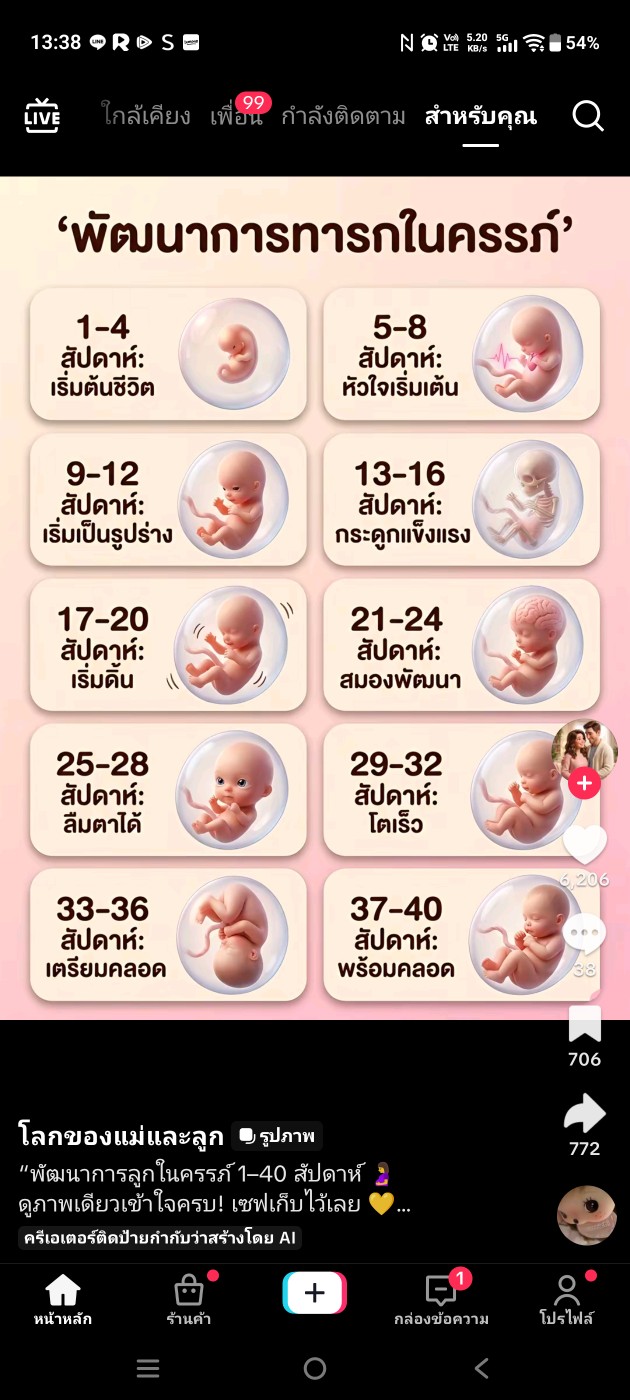
Task: Switch to the เพื่อน tab
Action: (x=236, y=117)
